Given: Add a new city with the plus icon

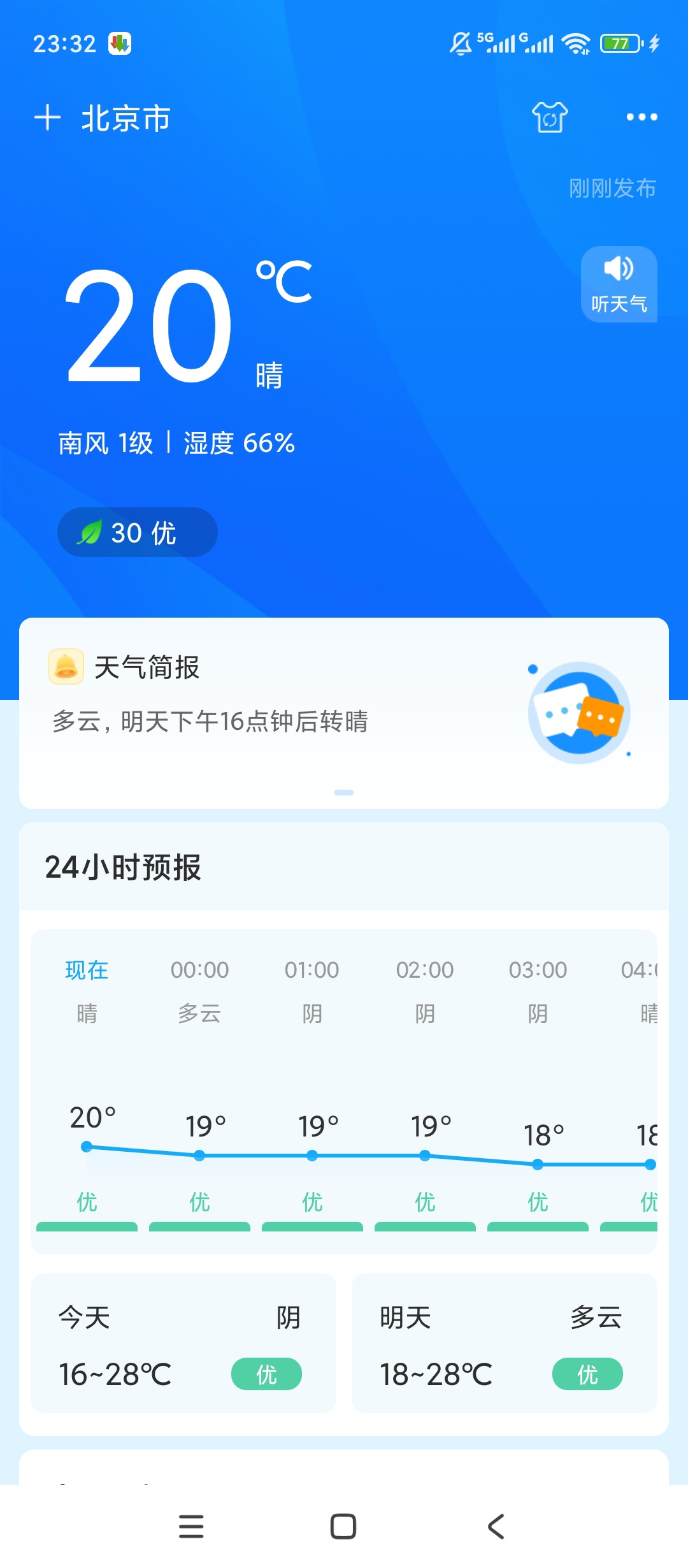Looking at the screenshot, I should point(47,118).
